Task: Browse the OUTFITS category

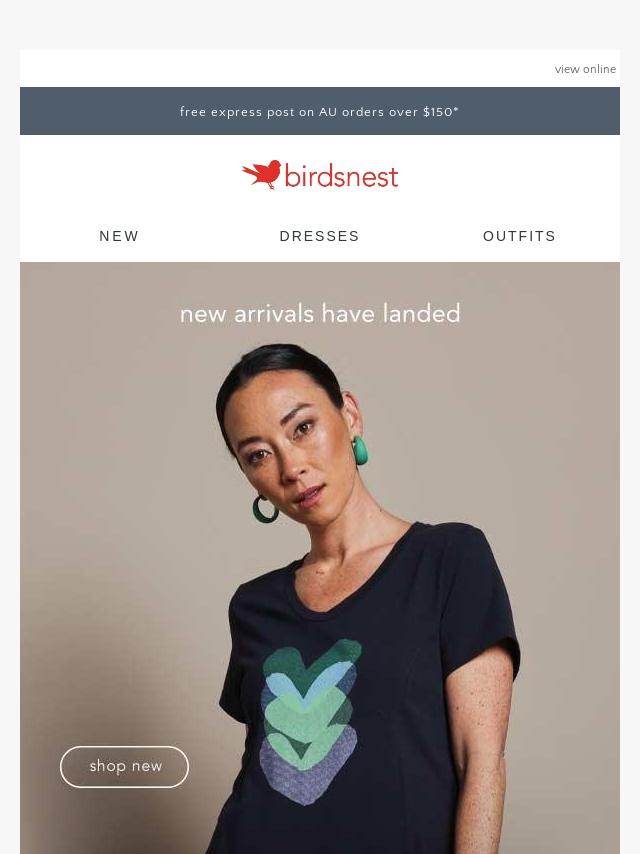Action: point(519,236)
